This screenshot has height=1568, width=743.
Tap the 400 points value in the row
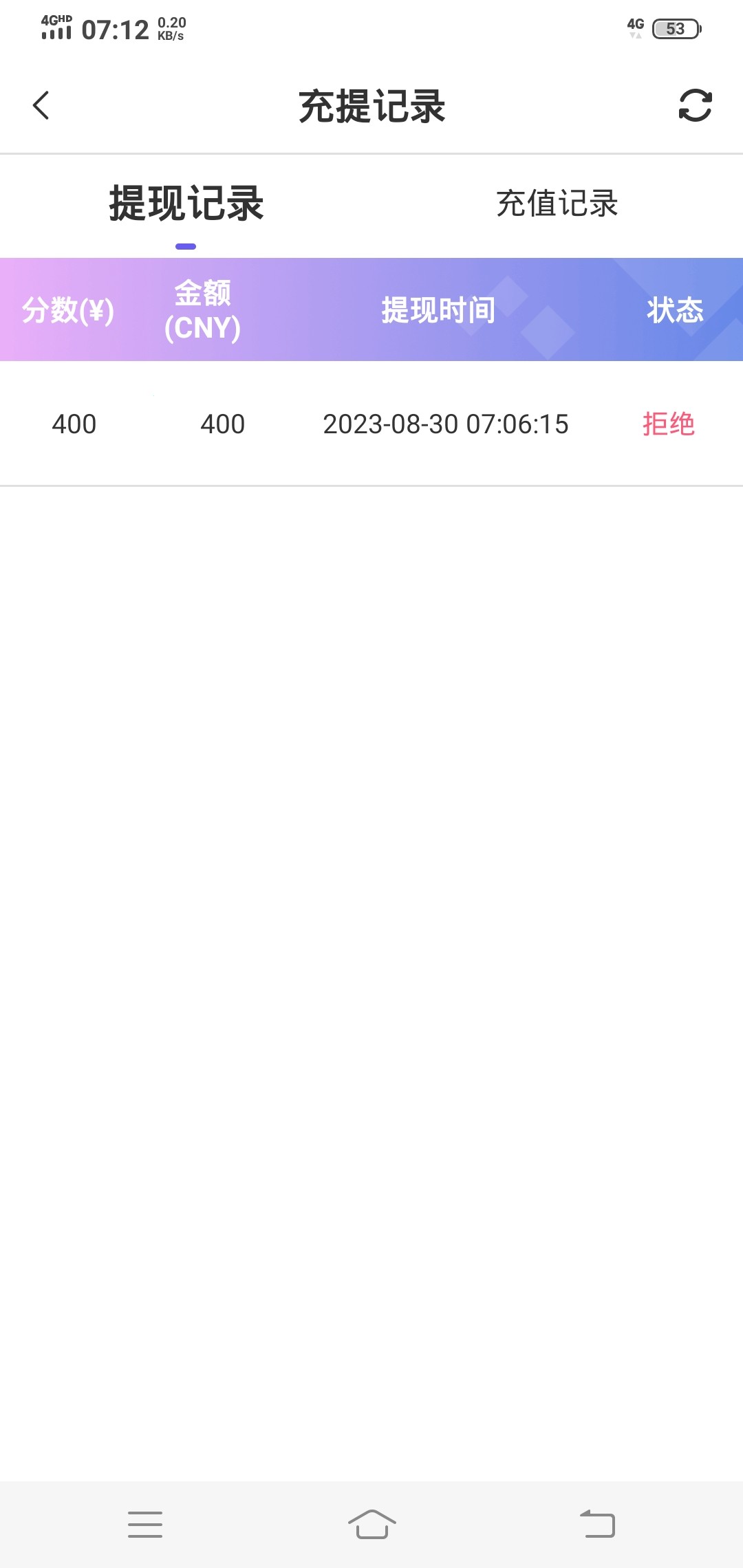point(73,424)
